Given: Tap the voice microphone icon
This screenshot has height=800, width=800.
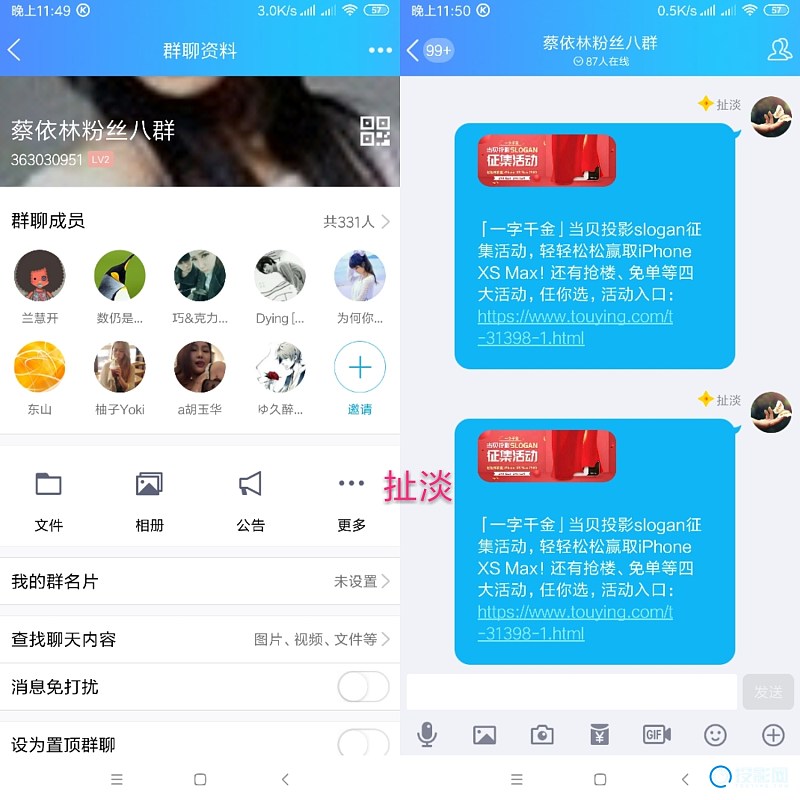Looking at the screenshot, I should coord(427,735).
